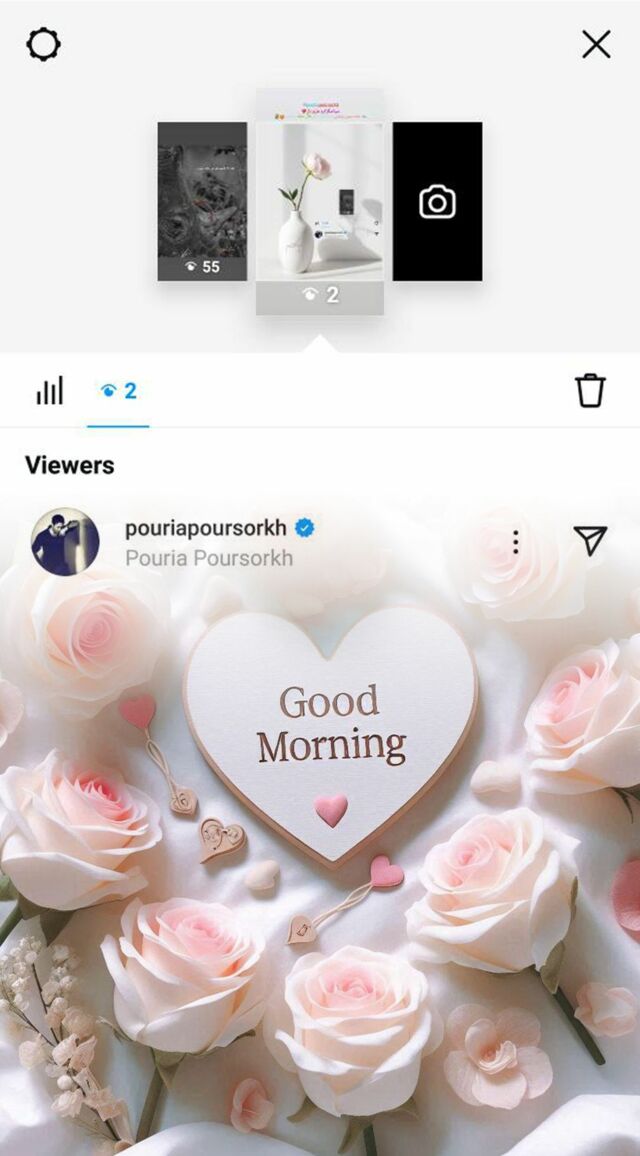640x1156 pixels.
Task: Close the story viewers screen
Action: pyautogui.click(x=596, y=44)
